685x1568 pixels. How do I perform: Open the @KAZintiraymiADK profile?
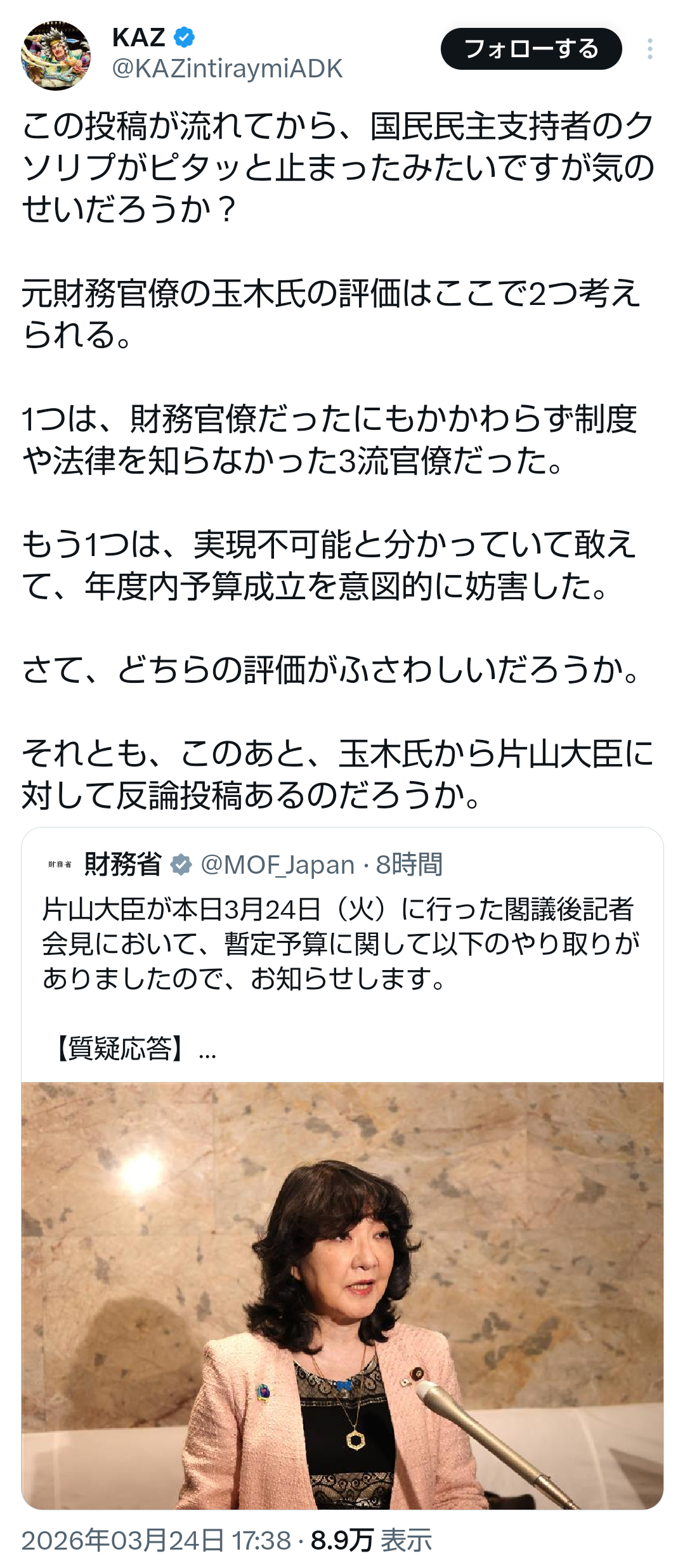[x=227, y=68]
